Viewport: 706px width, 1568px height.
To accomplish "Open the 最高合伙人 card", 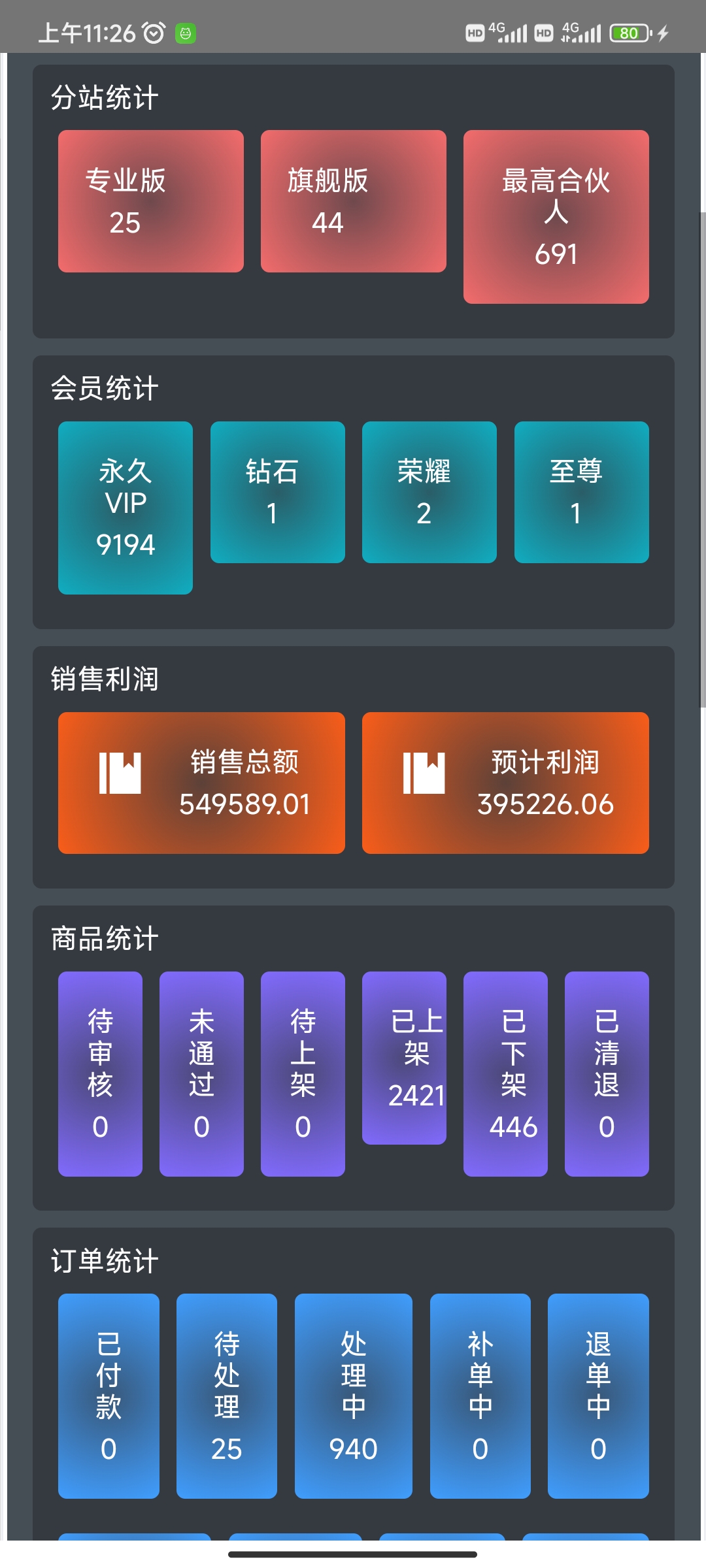I will pos(556,217).
